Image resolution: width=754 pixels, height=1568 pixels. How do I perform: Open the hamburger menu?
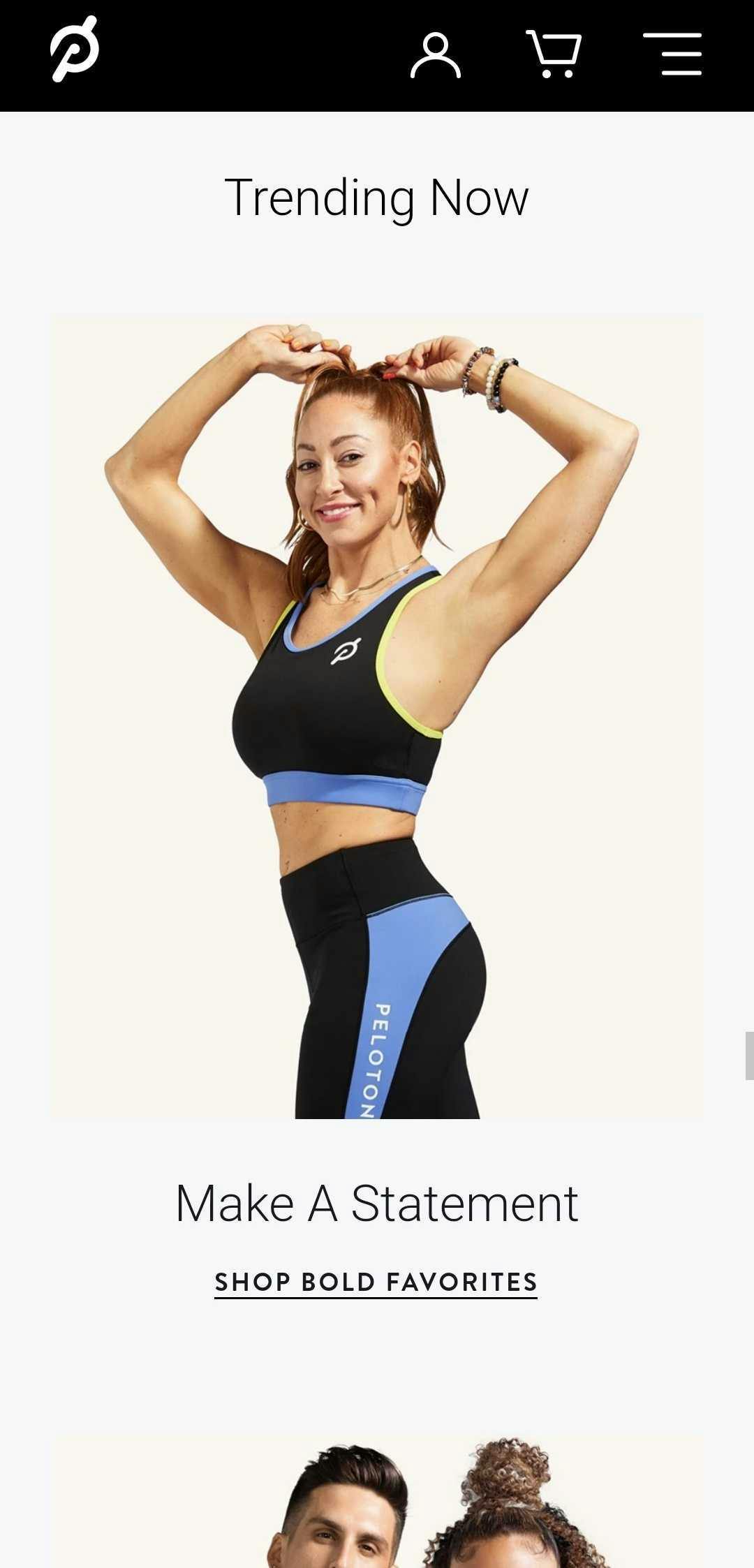(672, 54)
